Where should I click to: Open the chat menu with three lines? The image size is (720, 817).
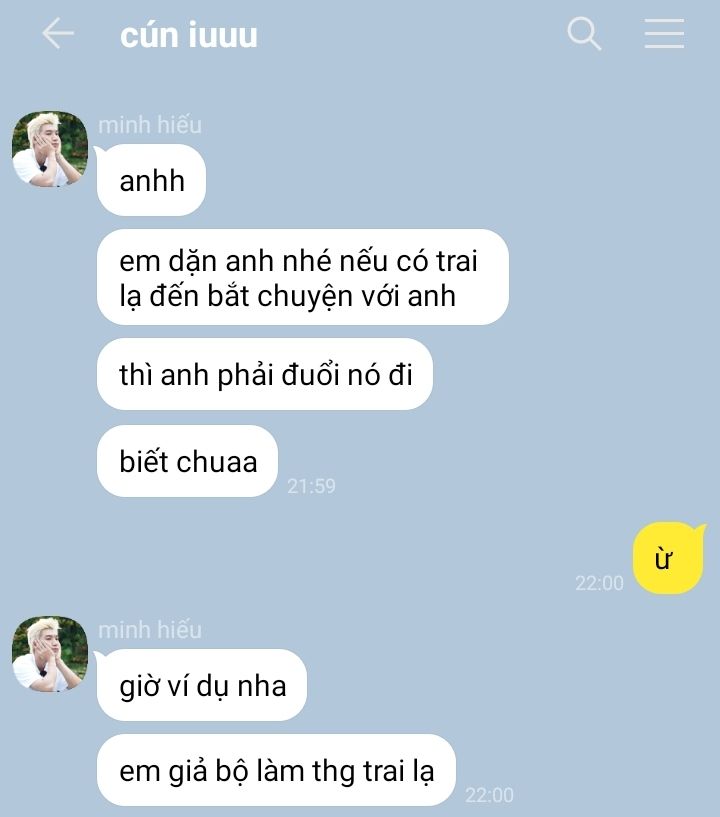click(664, 34)
